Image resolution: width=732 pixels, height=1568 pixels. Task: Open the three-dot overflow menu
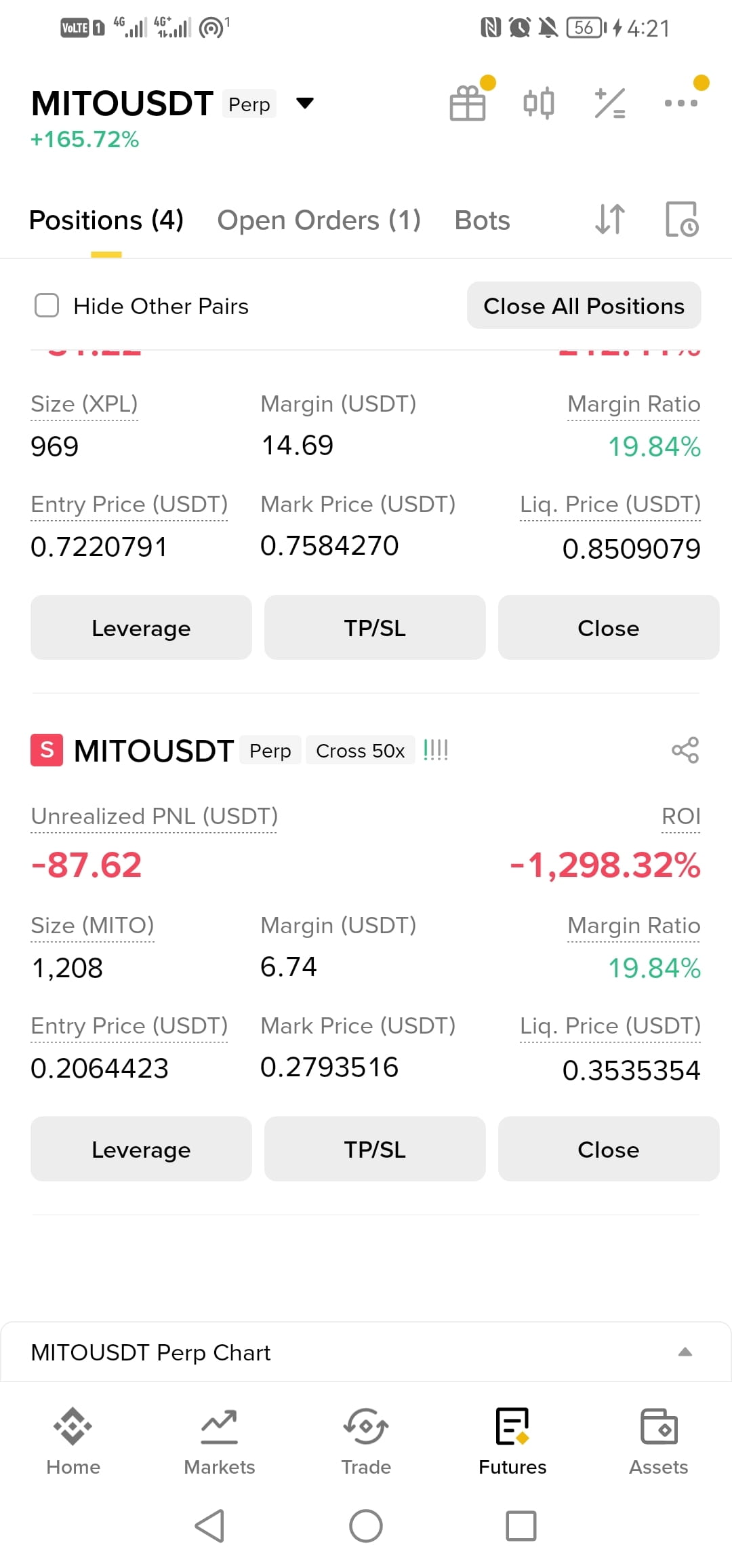click(680, 103)
